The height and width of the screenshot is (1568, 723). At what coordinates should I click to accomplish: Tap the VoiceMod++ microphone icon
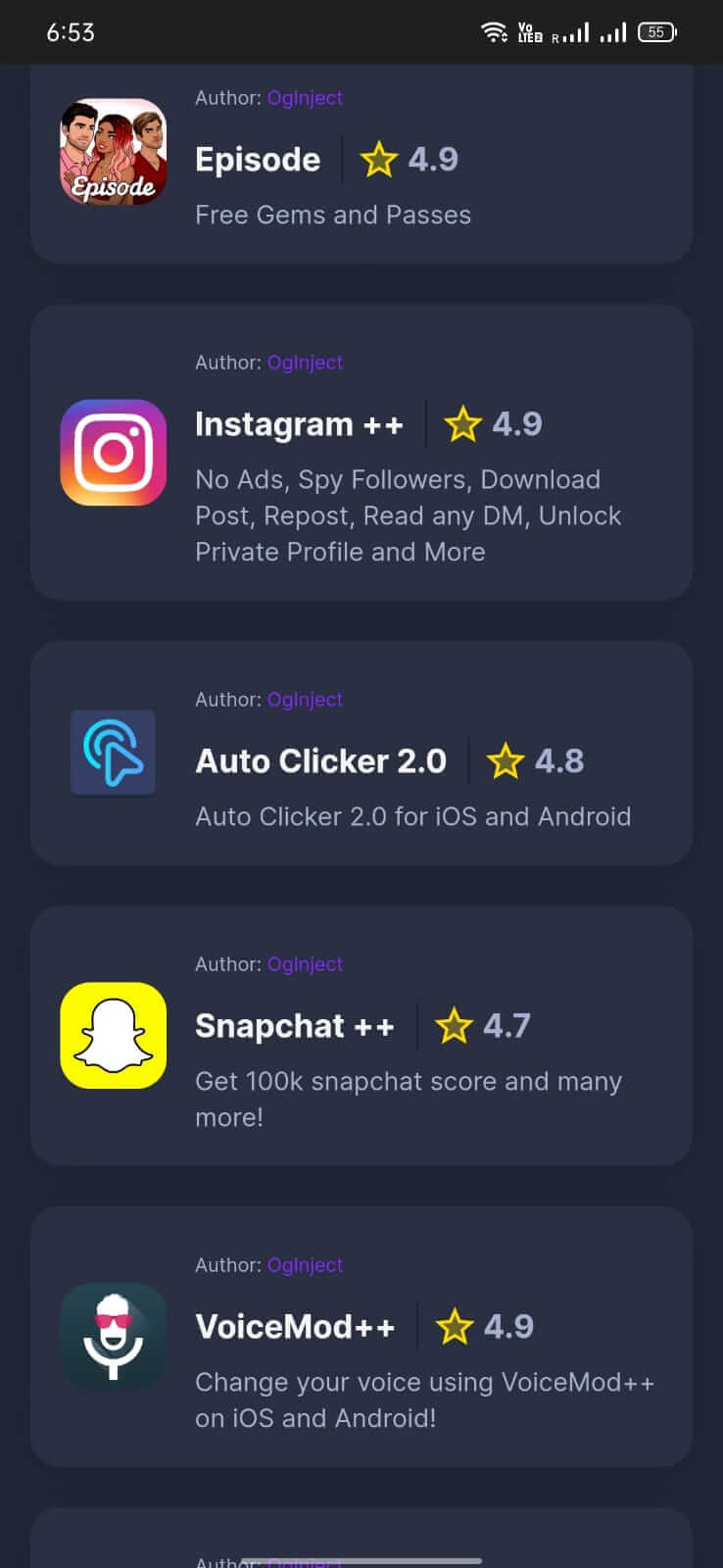coord(113,1336)
